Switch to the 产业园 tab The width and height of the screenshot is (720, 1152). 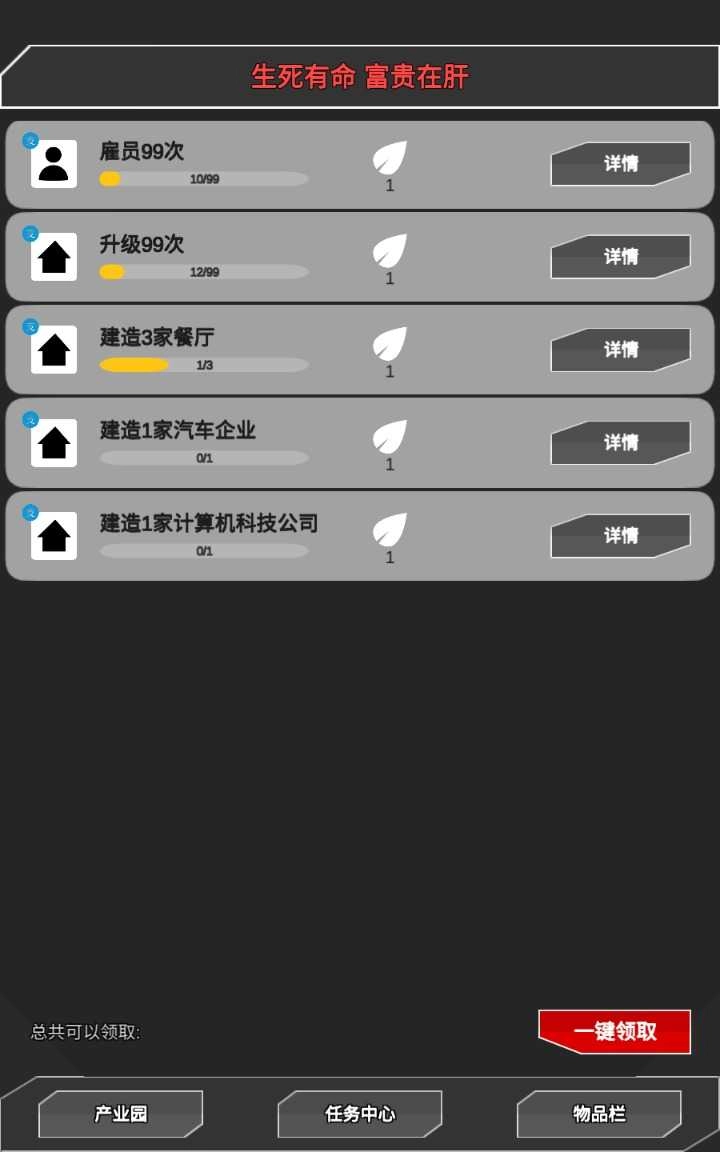click(119, 1113)
